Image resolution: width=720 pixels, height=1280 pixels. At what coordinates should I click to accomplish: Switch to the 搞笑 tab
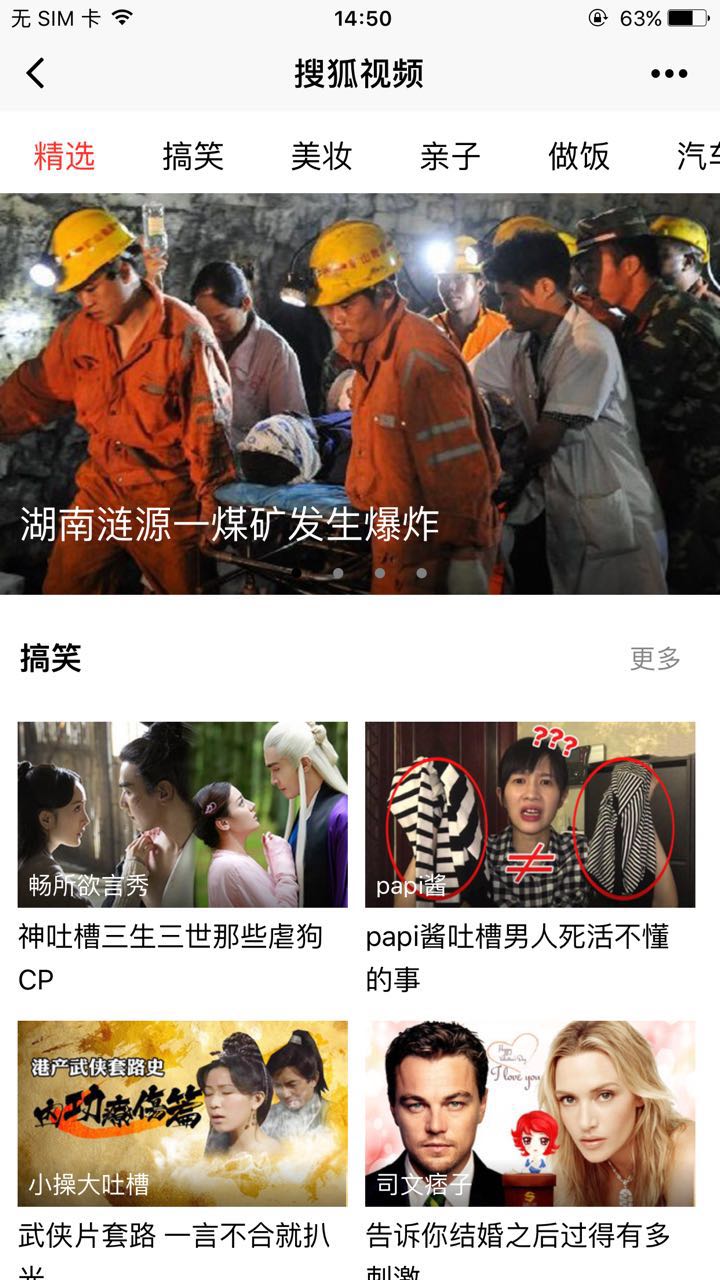click(193, 156)
